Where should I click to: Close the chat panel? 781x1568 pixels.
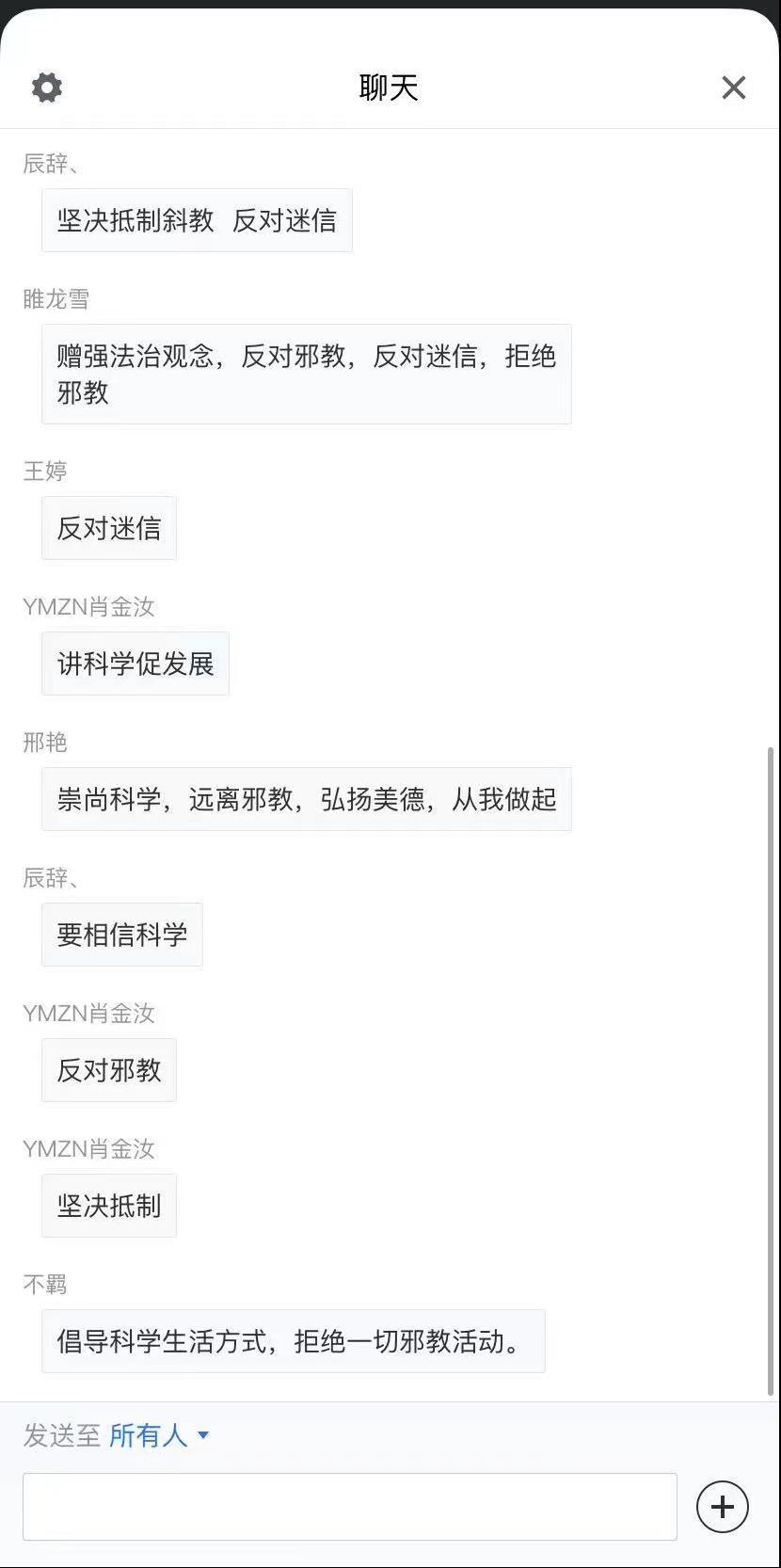[x=733, y=88]
